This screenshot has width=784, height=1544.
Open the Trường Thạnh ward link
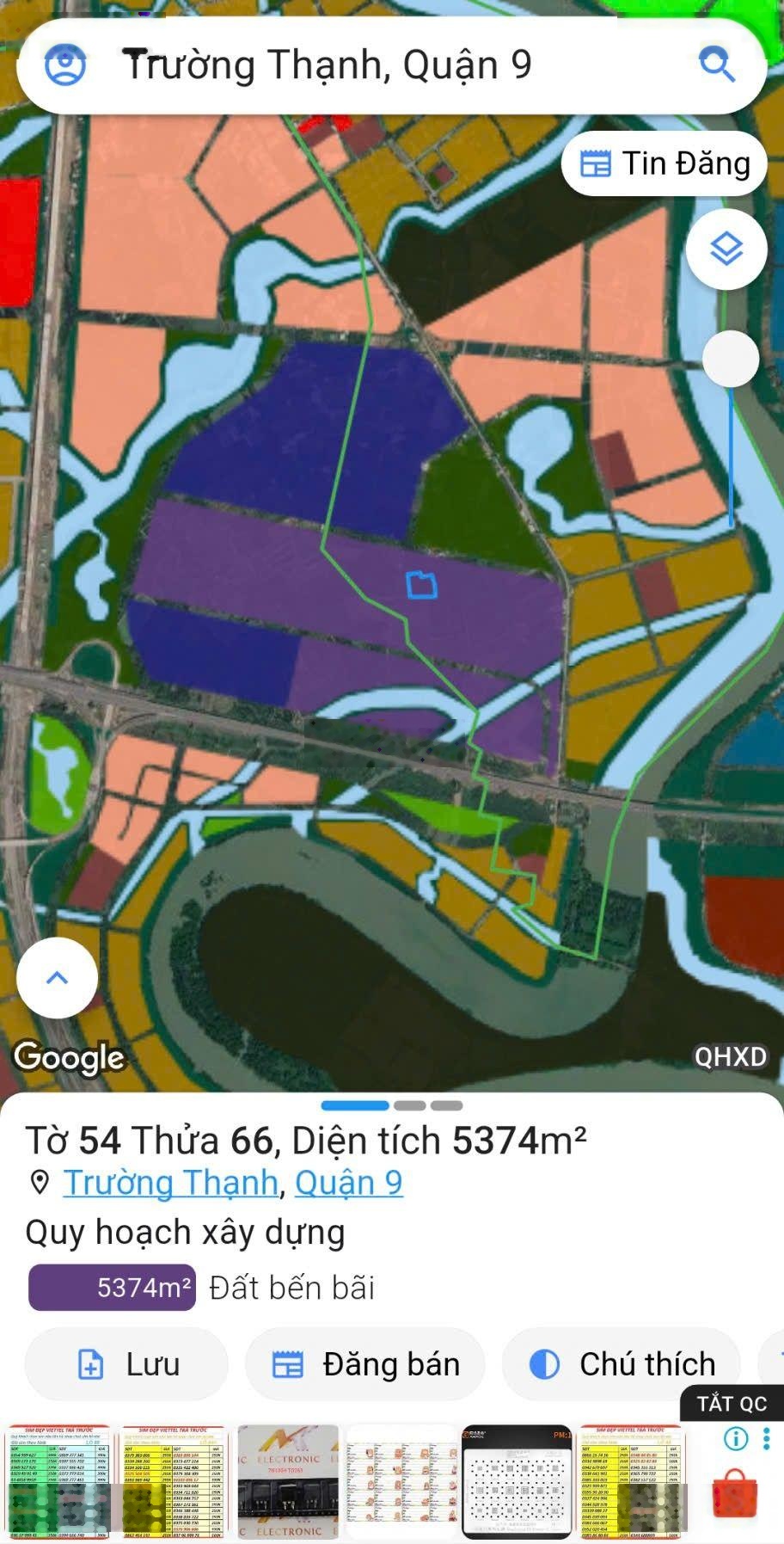[171, 1183]
